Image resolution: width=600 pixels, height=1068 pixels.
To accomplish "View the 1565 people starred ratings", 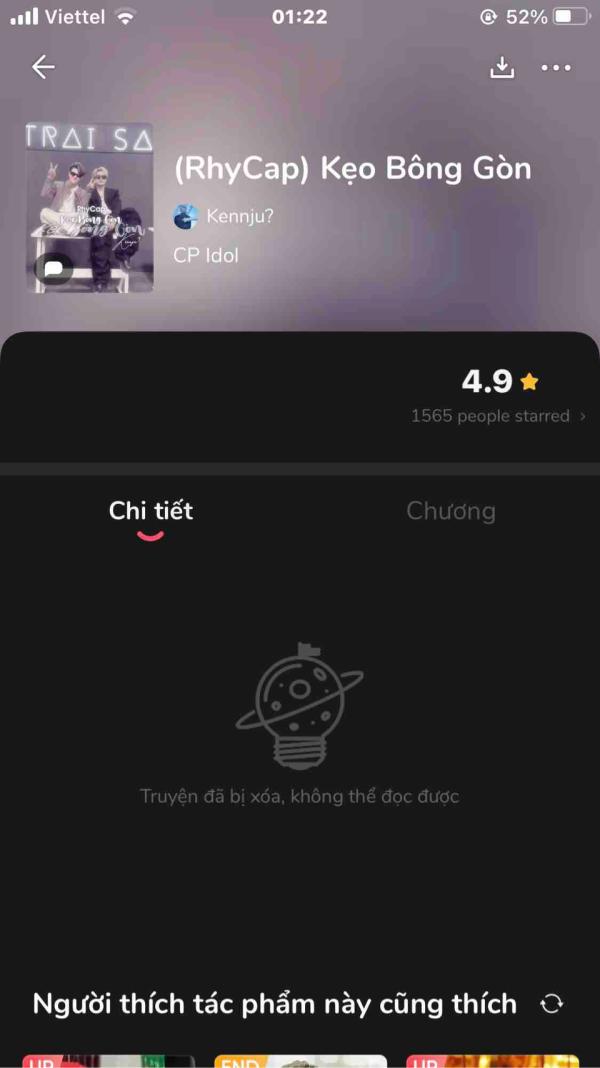I will (497, 416).
